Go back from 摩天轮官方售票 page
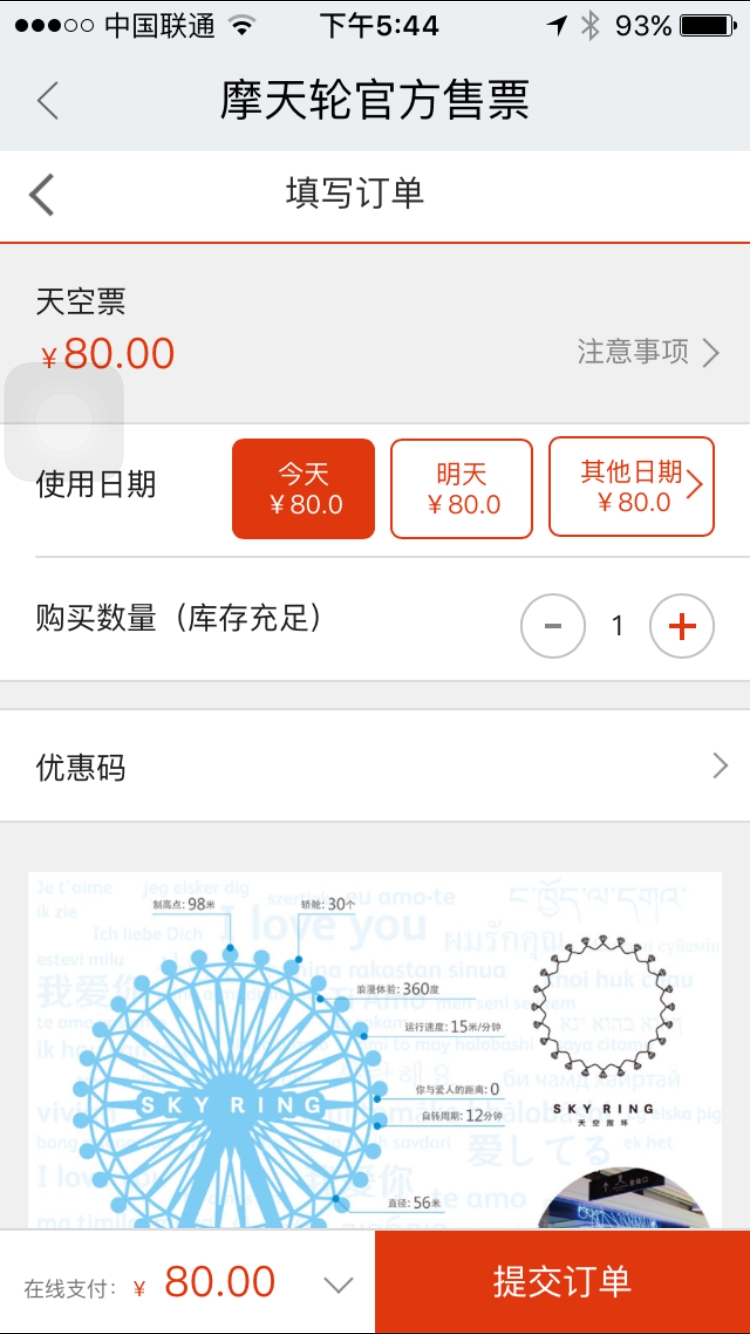 [47, 100]
